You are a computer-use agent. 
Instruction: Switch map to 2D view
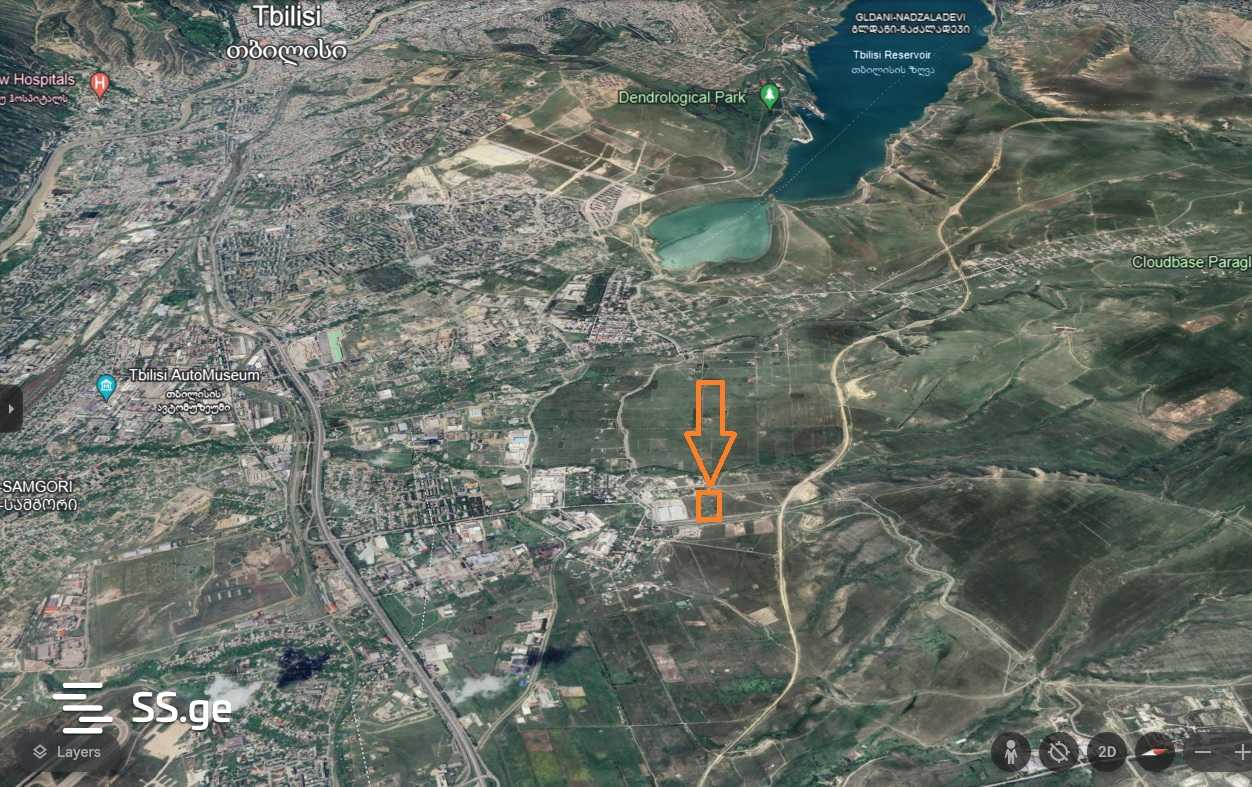tap(1107, 752)
